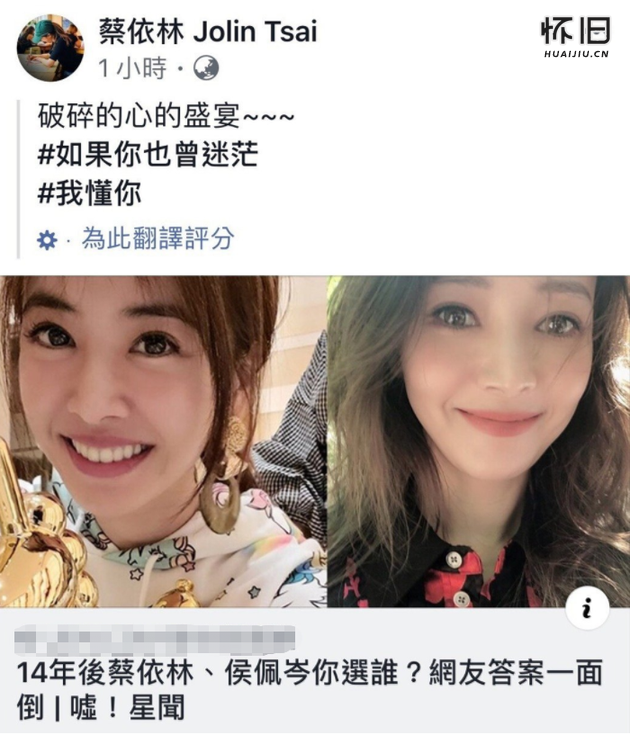Open the poster's profile picture

[x=50, y=47]
